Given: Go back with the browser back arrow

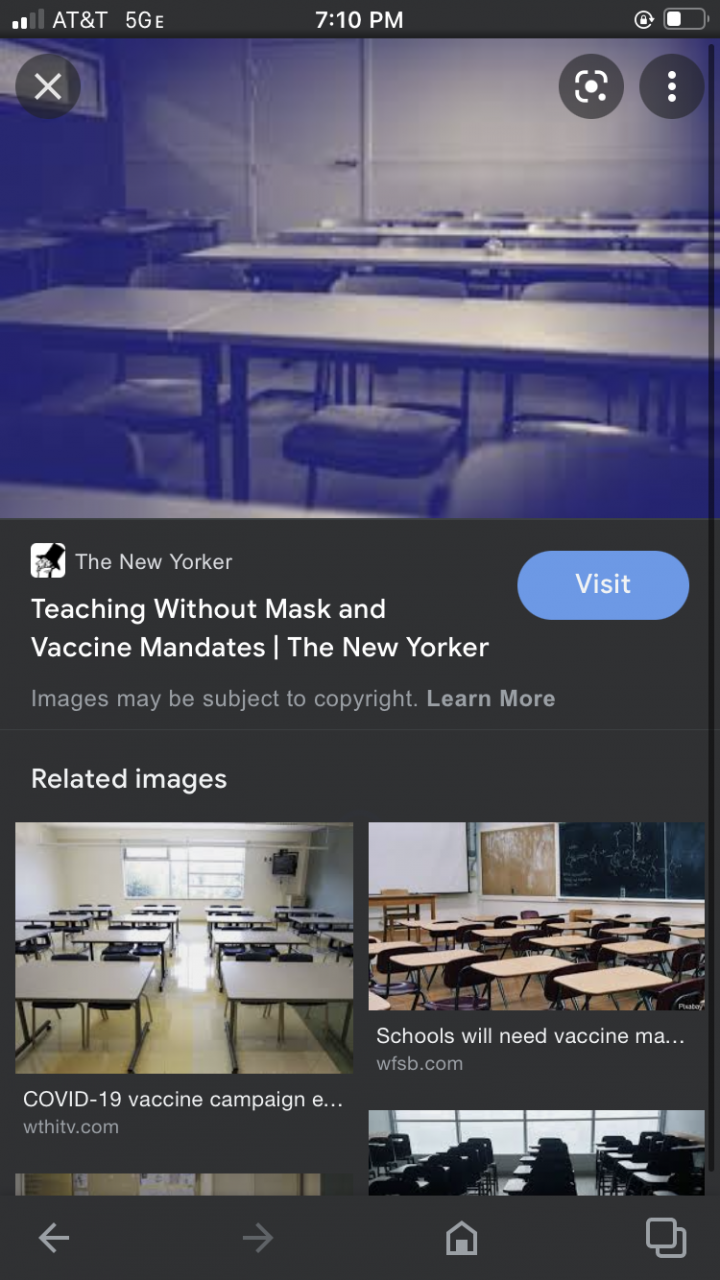Looking at the screenshot, I should (54, 1239).
